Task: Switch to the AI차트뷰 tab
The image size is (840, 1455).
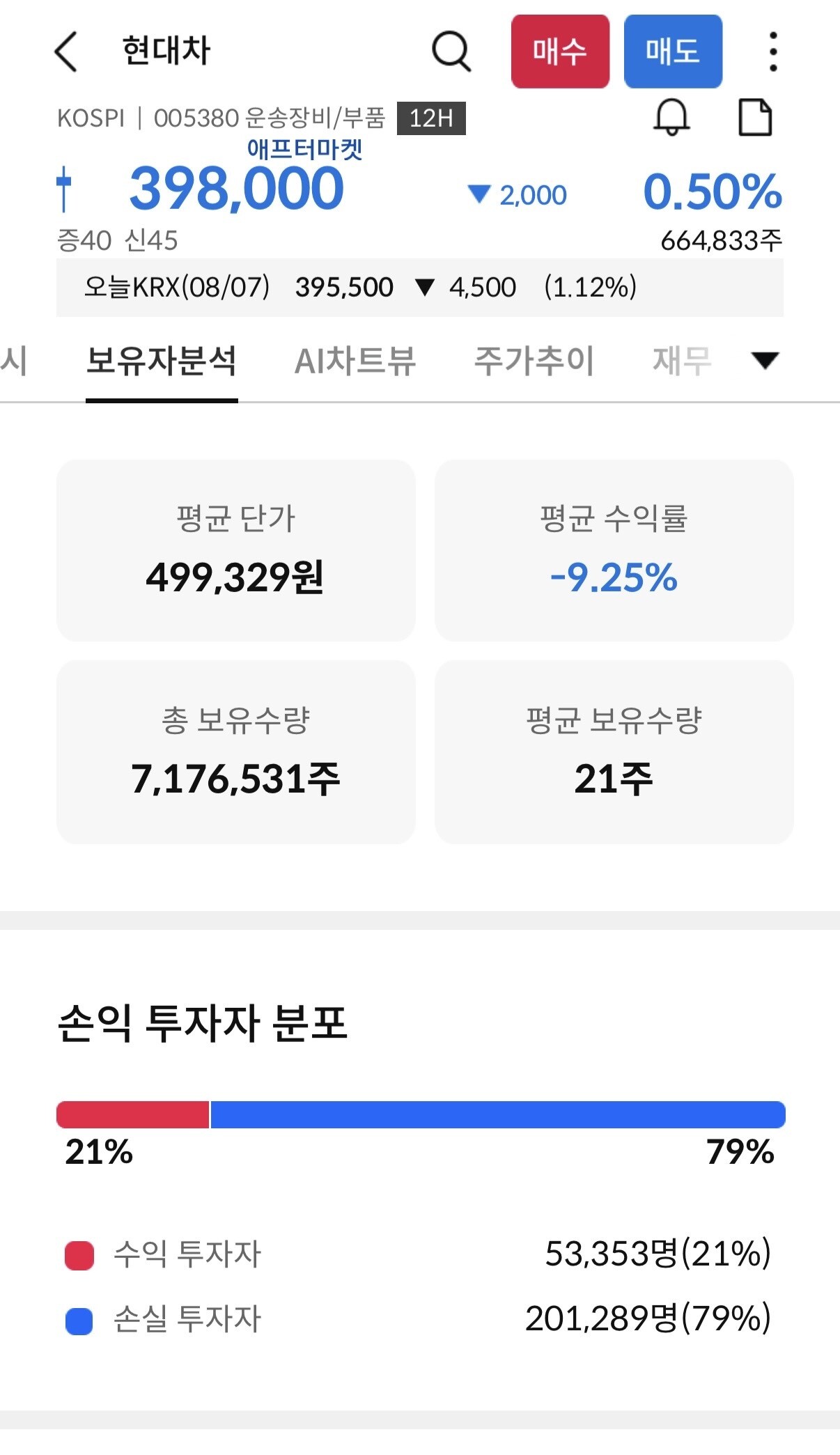Action: [355, 361]
